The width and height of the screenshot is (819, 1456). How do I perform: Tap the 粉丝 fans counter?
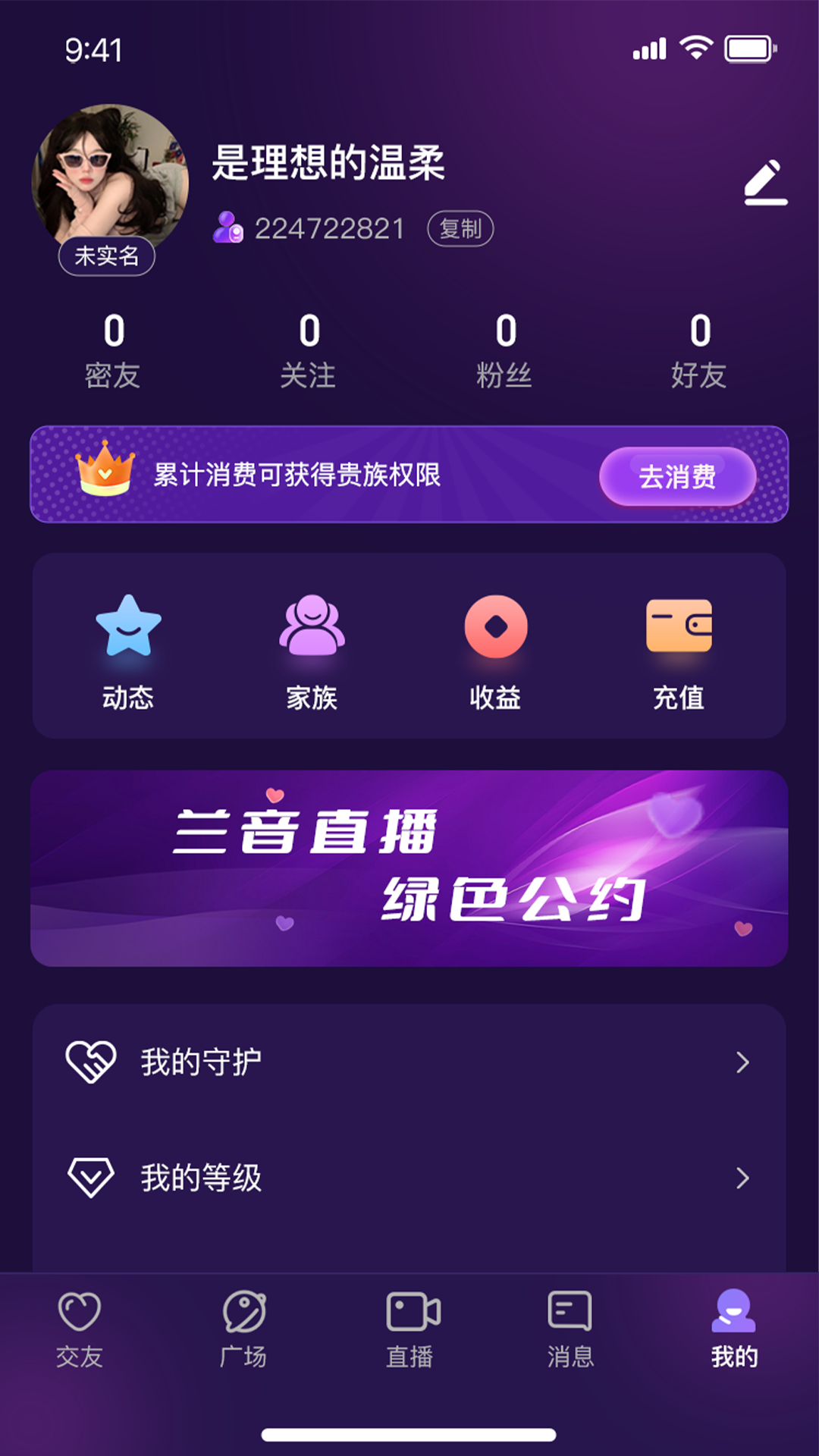point(505,349)
